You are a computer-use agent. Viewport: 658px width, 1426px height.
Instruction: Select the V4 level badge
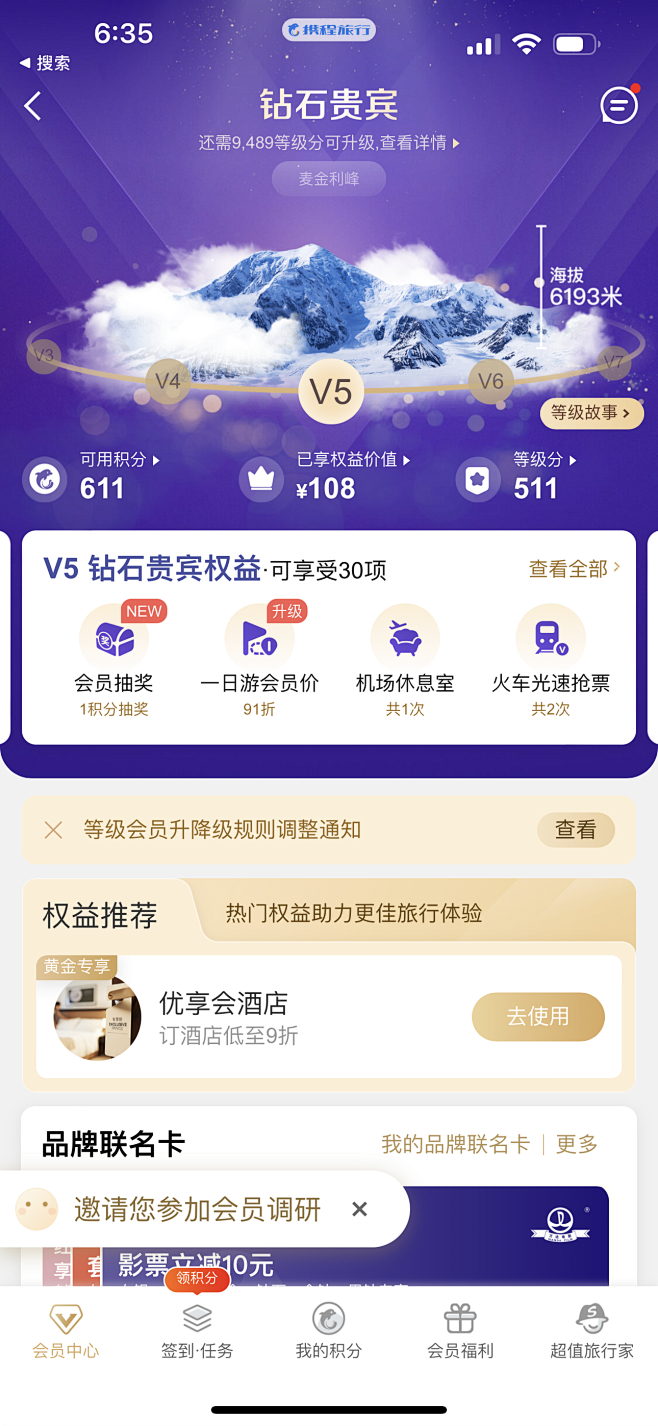pyautogui.click(x=167, y=381)
